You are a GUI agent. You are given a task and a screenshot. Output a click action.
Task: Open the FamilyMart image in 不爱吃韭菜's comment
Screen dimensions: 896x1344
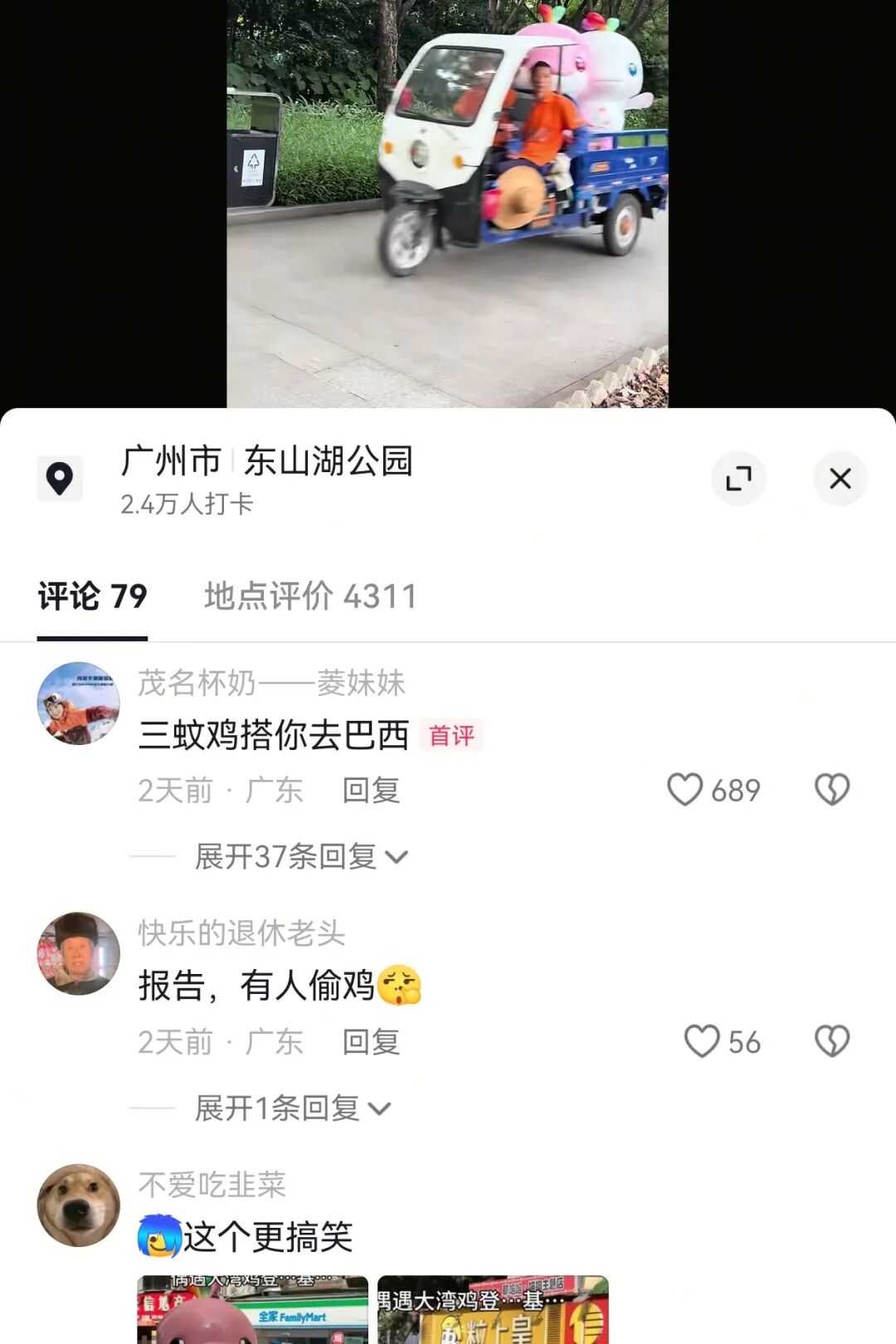coord(252,1309)
